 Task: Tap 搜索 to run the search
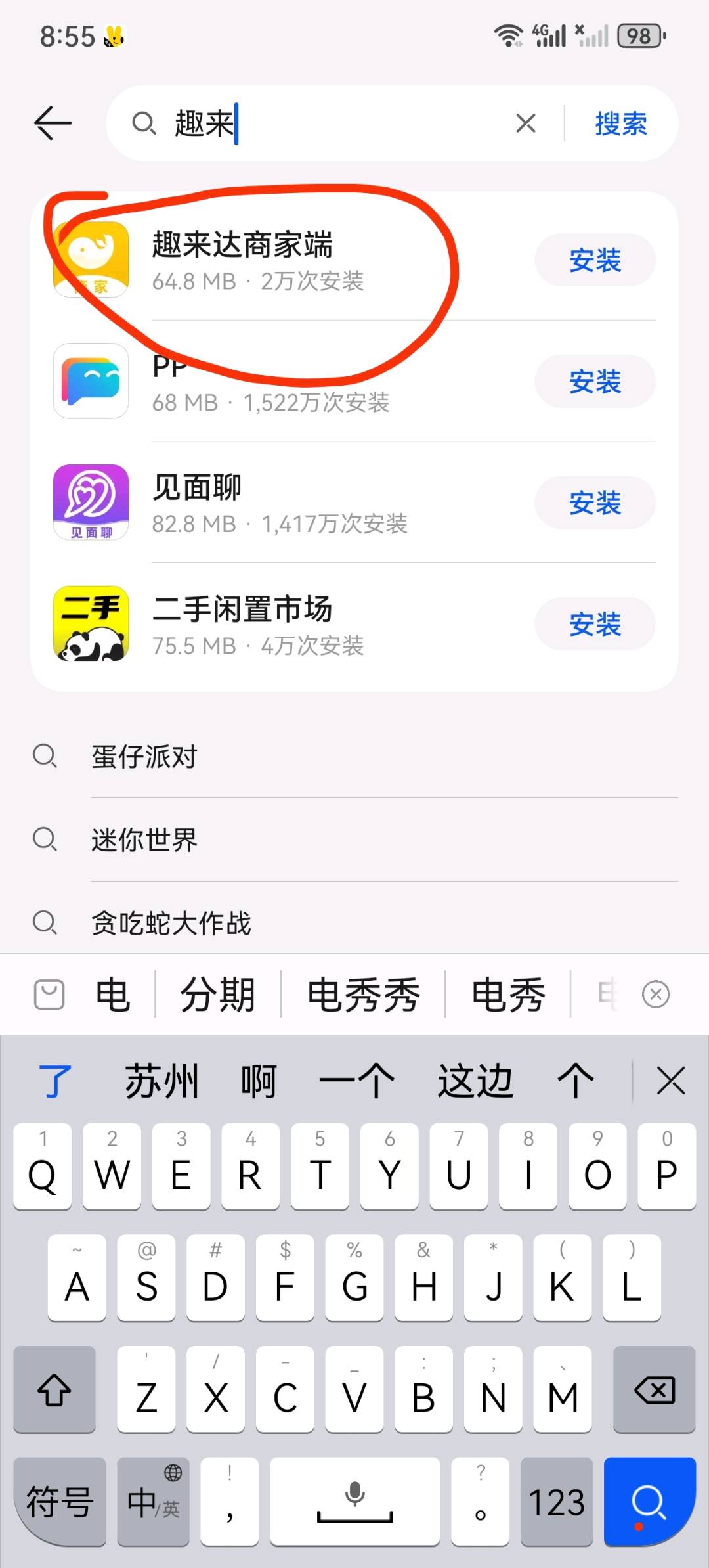pyautogui.click(x=620, y=123)
